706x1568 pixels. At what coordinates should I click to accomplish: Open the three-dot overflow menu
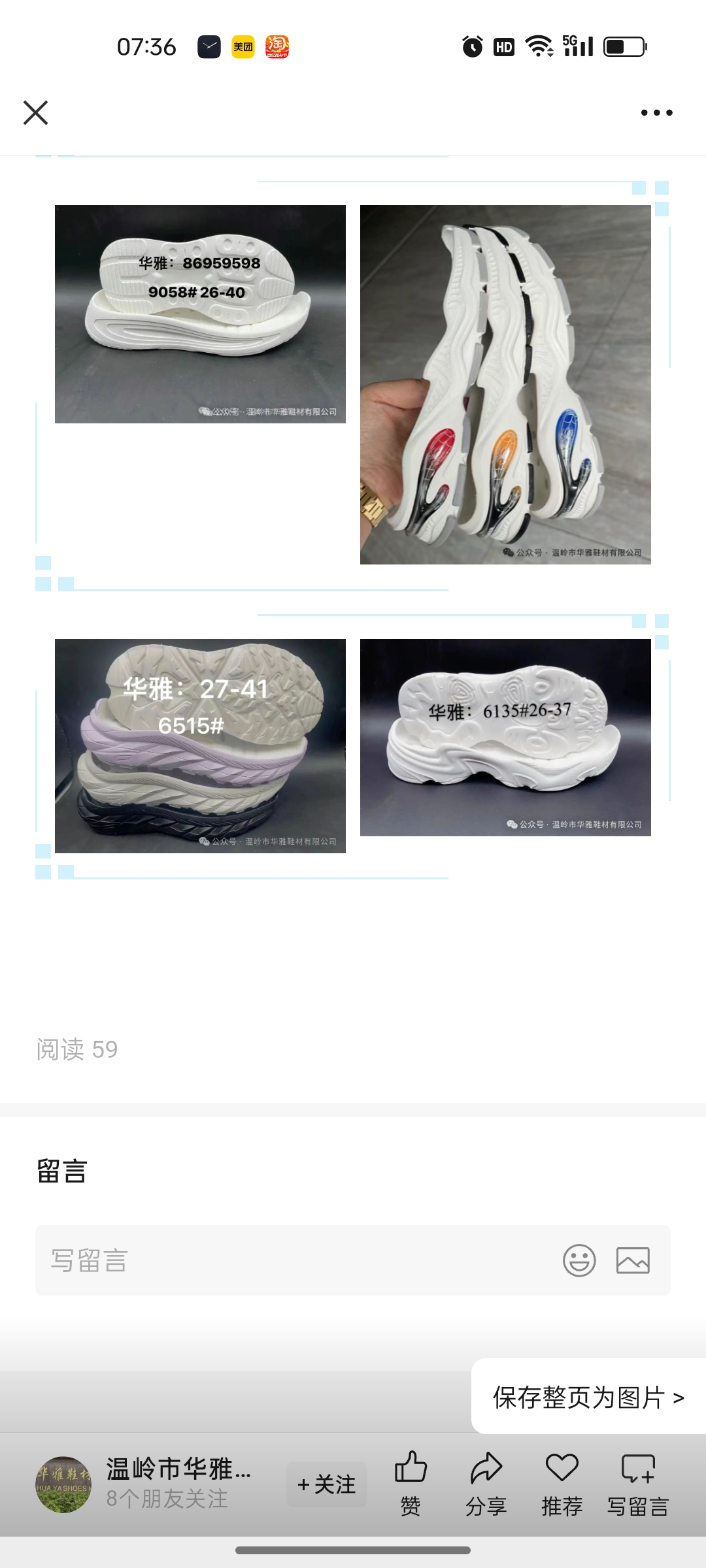coord(656,112)
